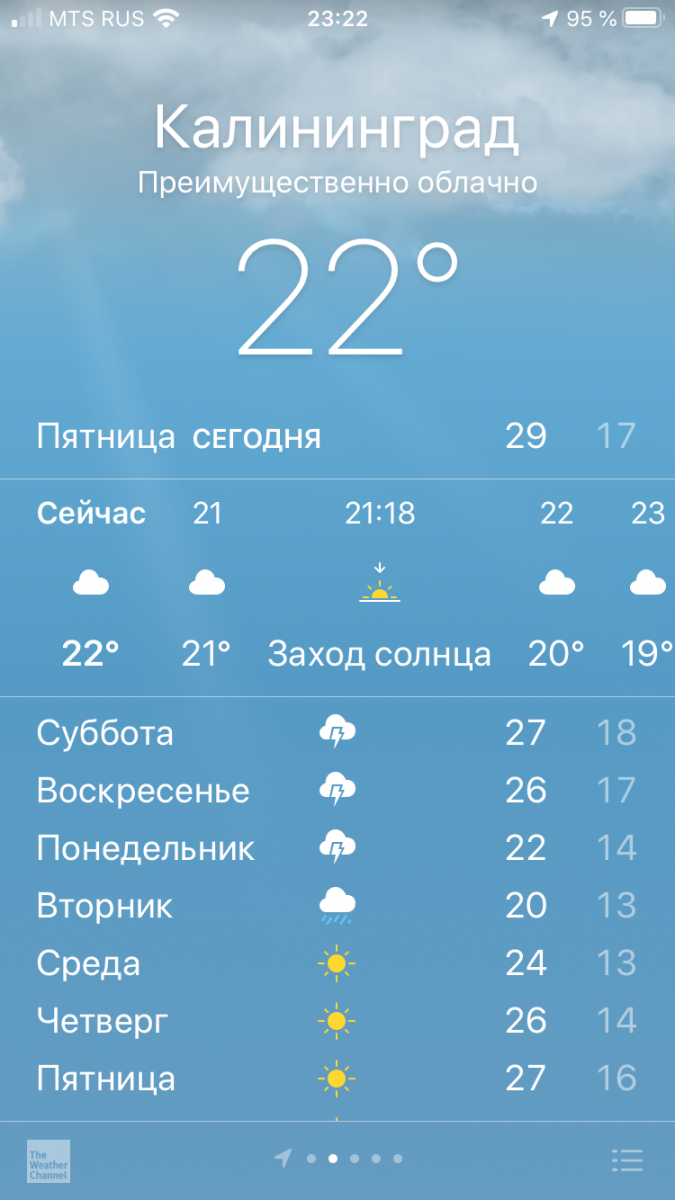Viewport: 675px width, 1200px height.
Task: Open the city list menu
Action: [x=627, y=1160]
